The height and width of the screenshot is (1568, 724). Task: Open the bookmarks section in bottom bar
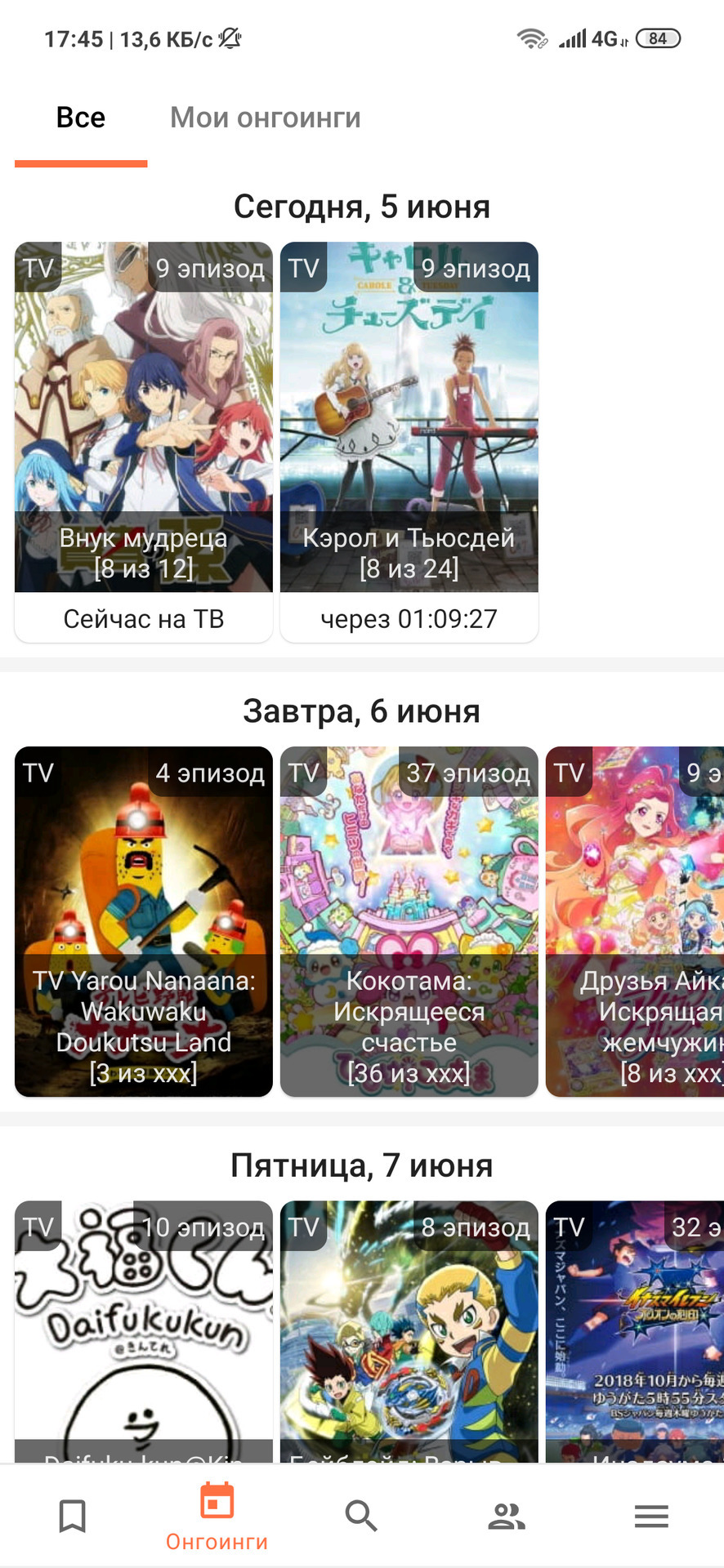pyautogui.click(x=73, y=1516)
